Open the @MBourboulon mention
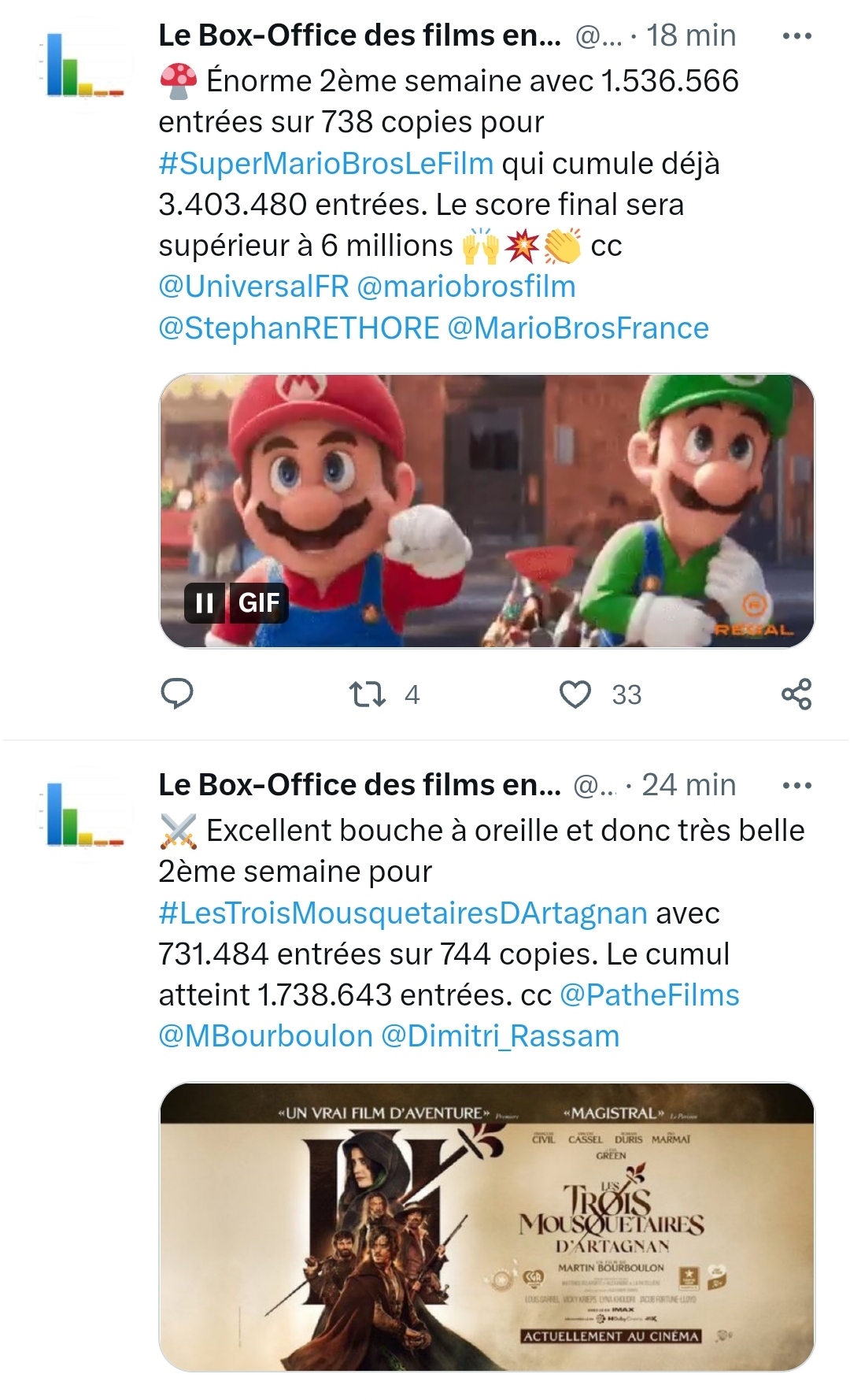850x1400 pixels. [x=265, y=1036]
